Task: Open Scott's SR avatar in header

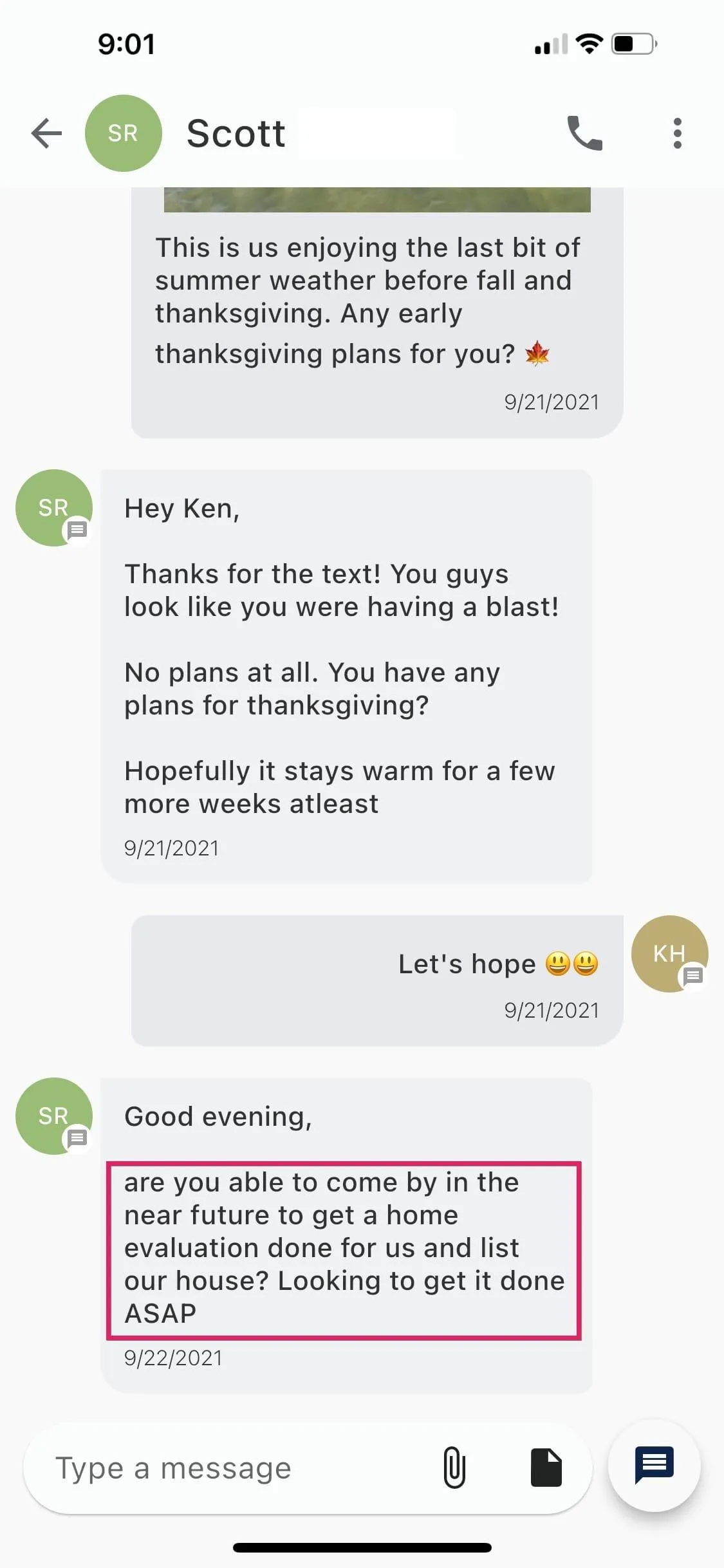Action: (123, 133)
